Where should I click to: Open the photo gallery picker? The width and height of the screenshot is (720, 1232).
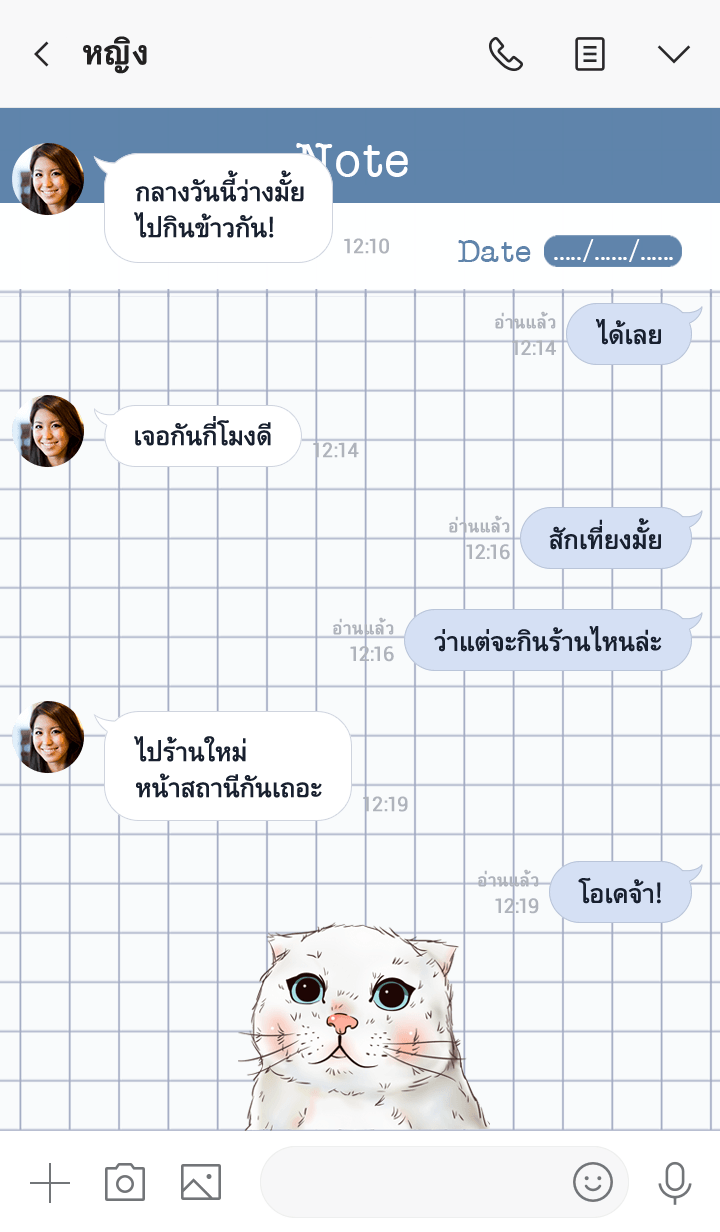(x=200, y=1183)
